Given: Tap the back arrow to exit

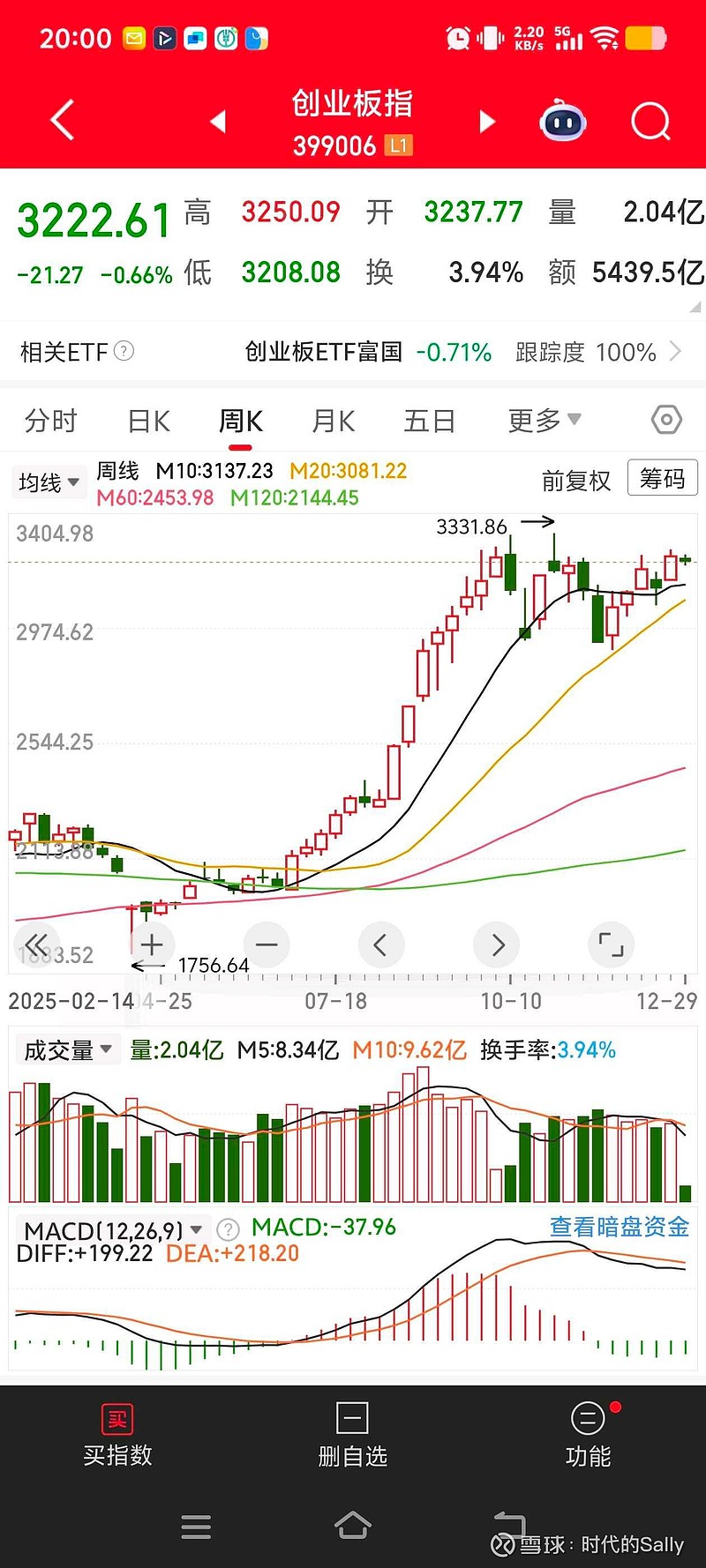Looking at the screenshot, I should [60, 120].
